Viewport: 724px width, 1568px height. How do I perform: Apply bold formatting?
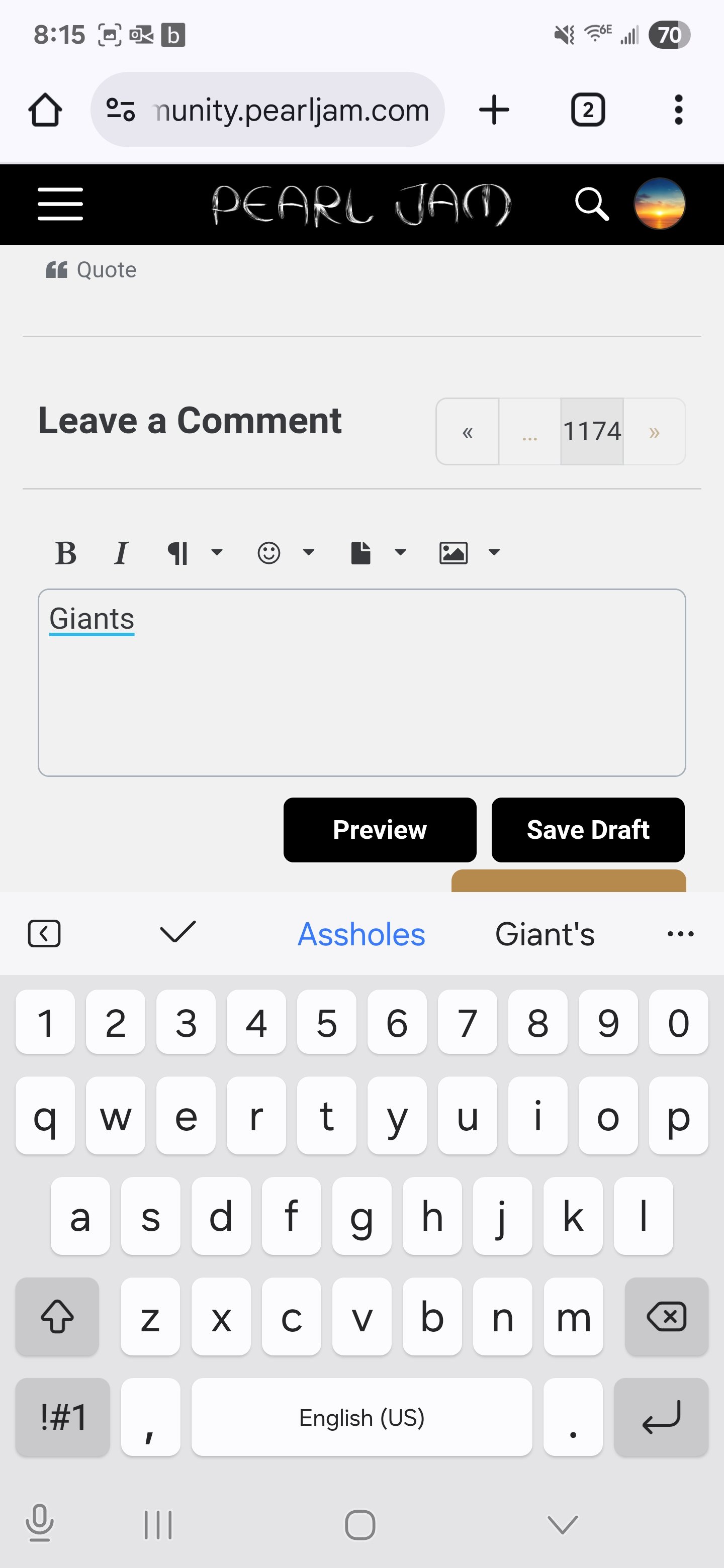pyautogui.click(x=66, y=553)
